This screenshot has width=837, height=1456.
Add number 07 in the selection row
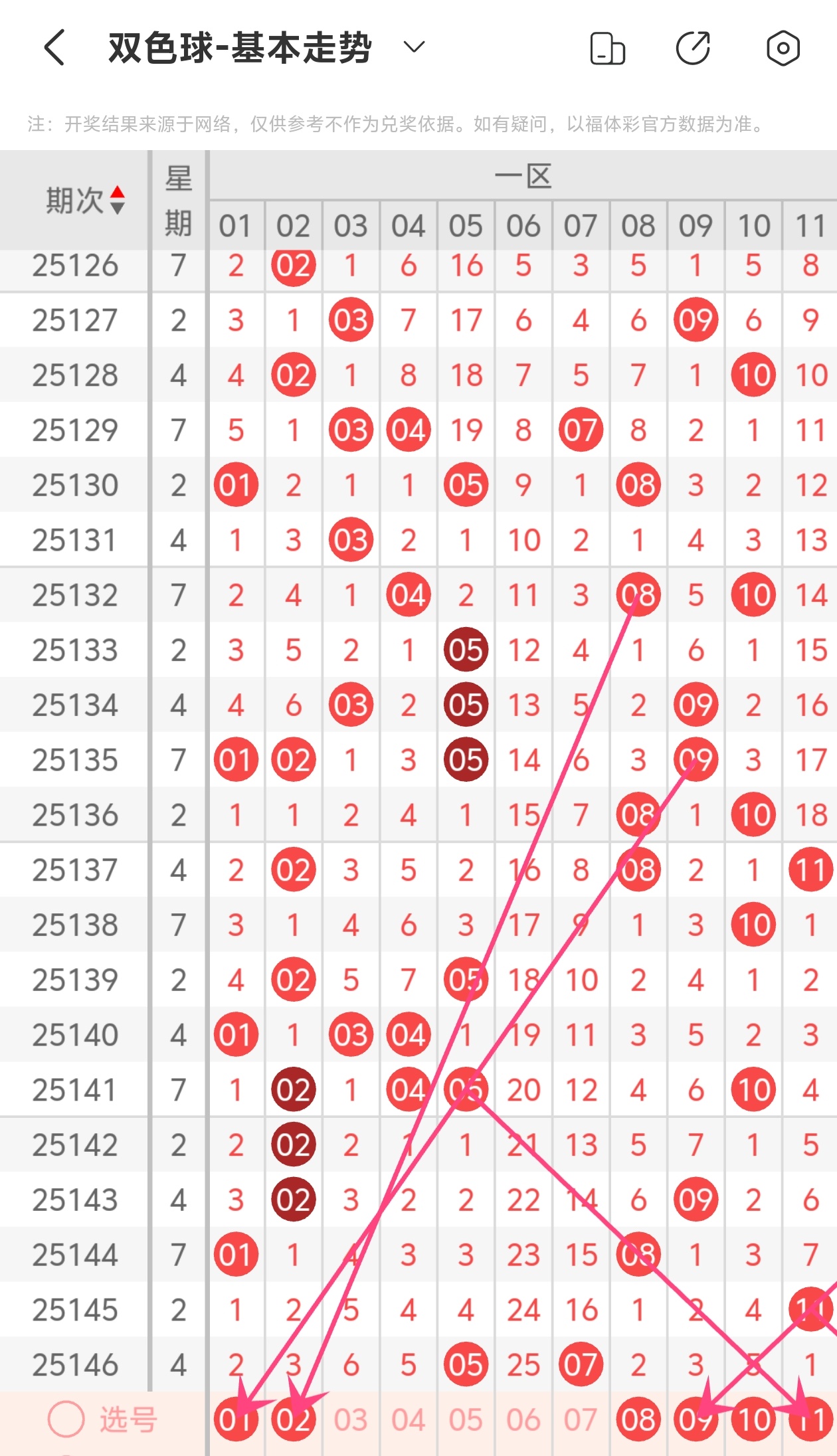click(581, 1419)
